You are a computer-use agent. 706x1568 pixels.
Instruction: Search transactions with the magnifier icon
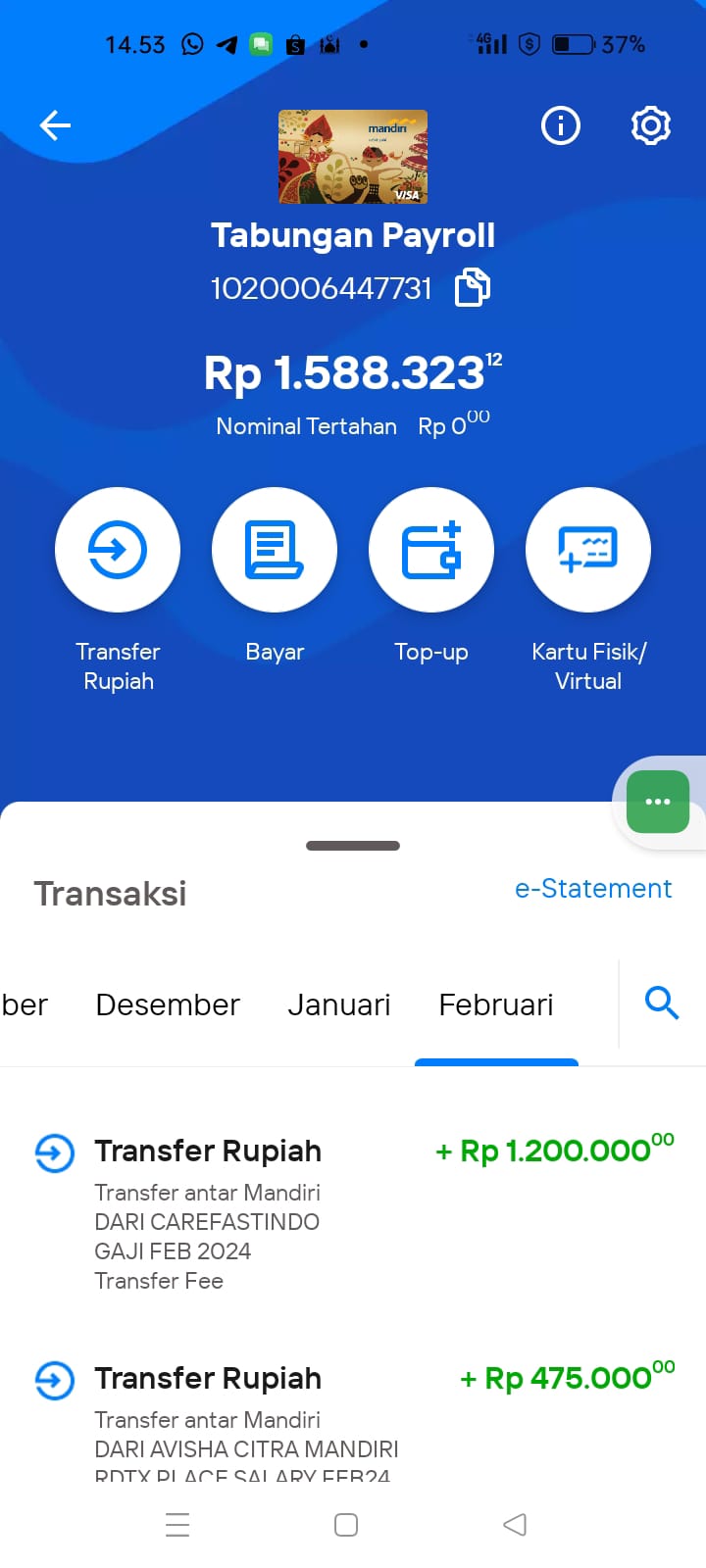coord(662,1003)
